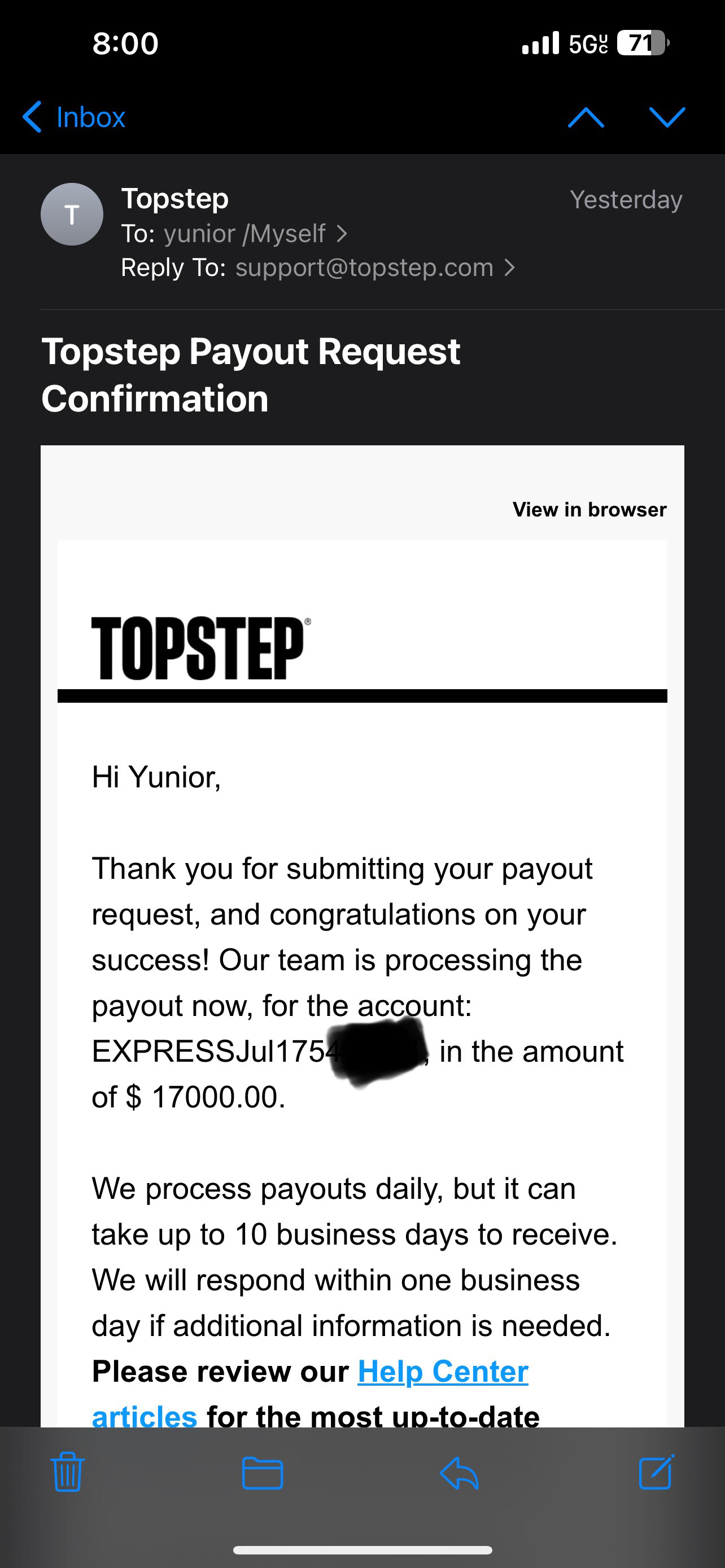
Task: Open recipient yunior /Myself details
Action: coord(256,234)
